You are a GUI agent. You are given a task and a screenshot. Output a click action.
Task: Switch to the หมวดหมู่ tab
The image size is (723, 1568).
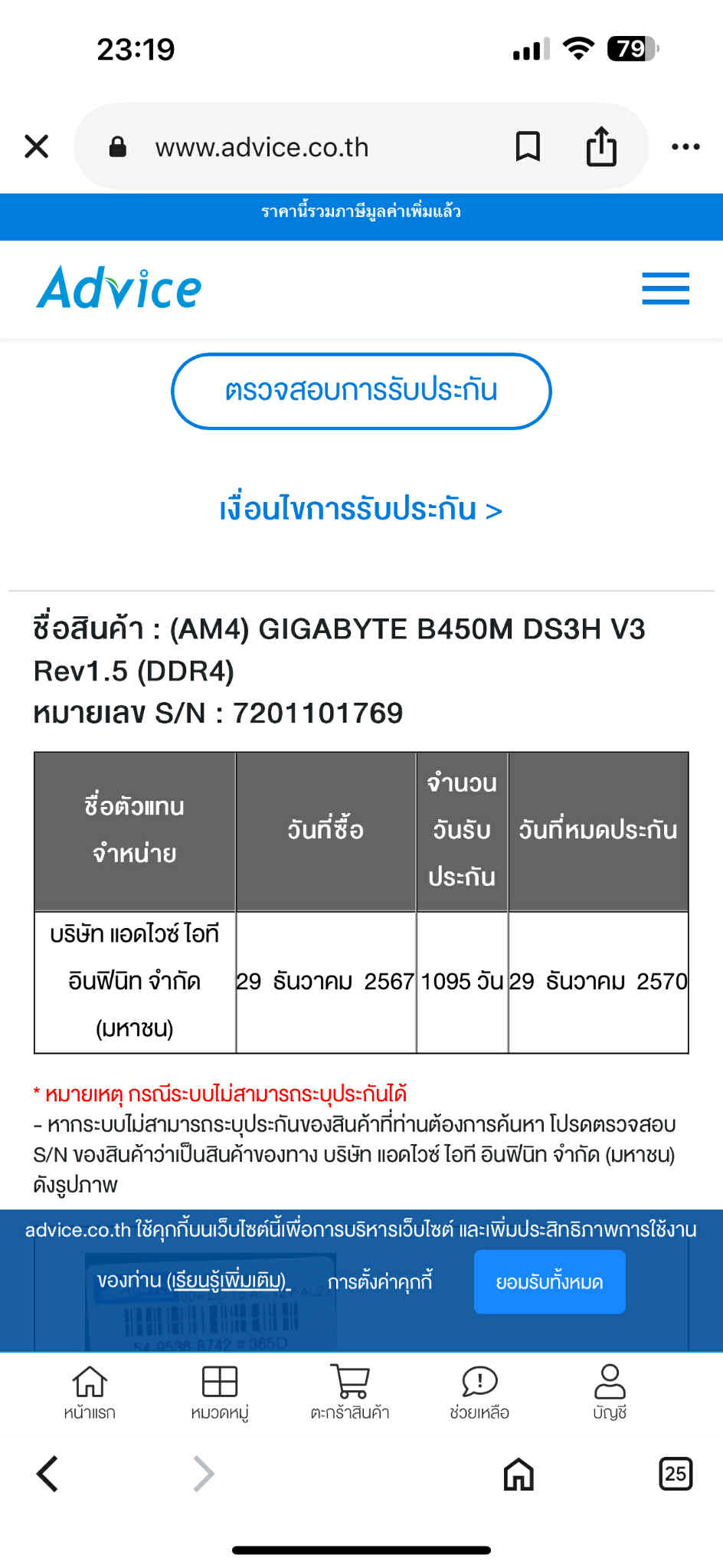click(220, 1393)
